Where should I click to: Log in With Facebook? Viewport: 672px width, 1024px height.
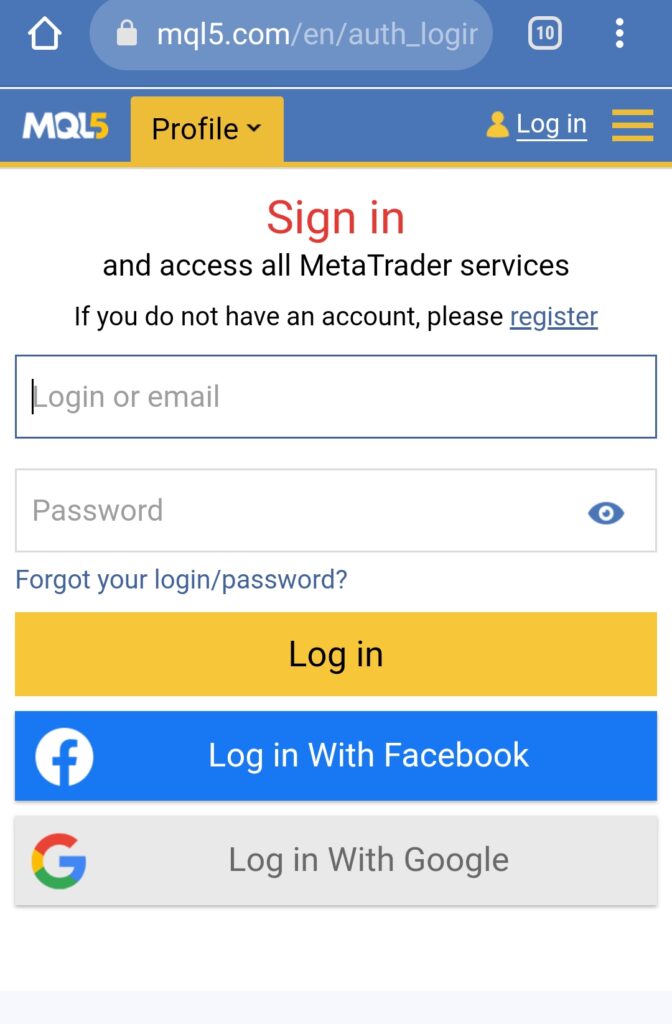pos(335,755)
